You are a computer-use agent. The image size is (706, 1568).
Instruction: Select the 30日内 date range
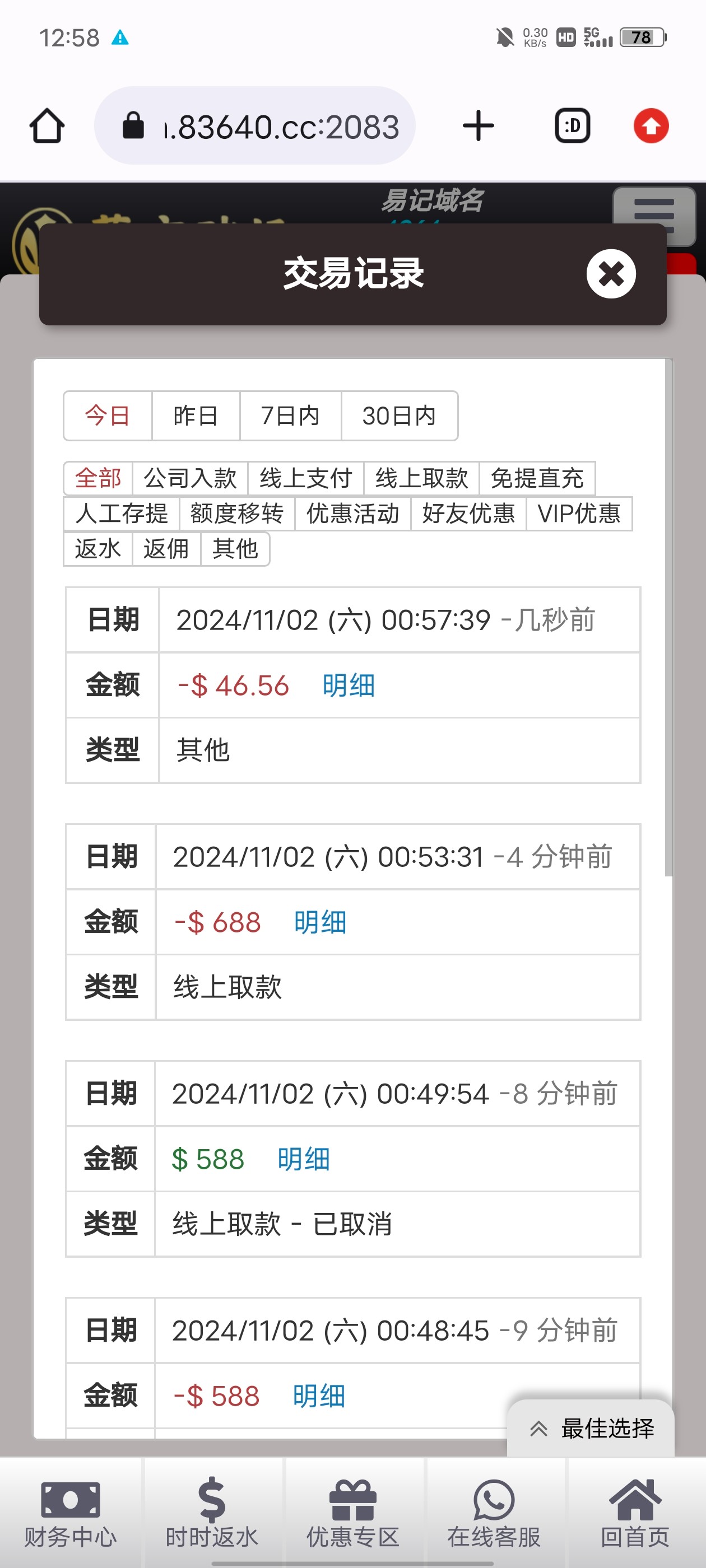click(x=399, y=416)
